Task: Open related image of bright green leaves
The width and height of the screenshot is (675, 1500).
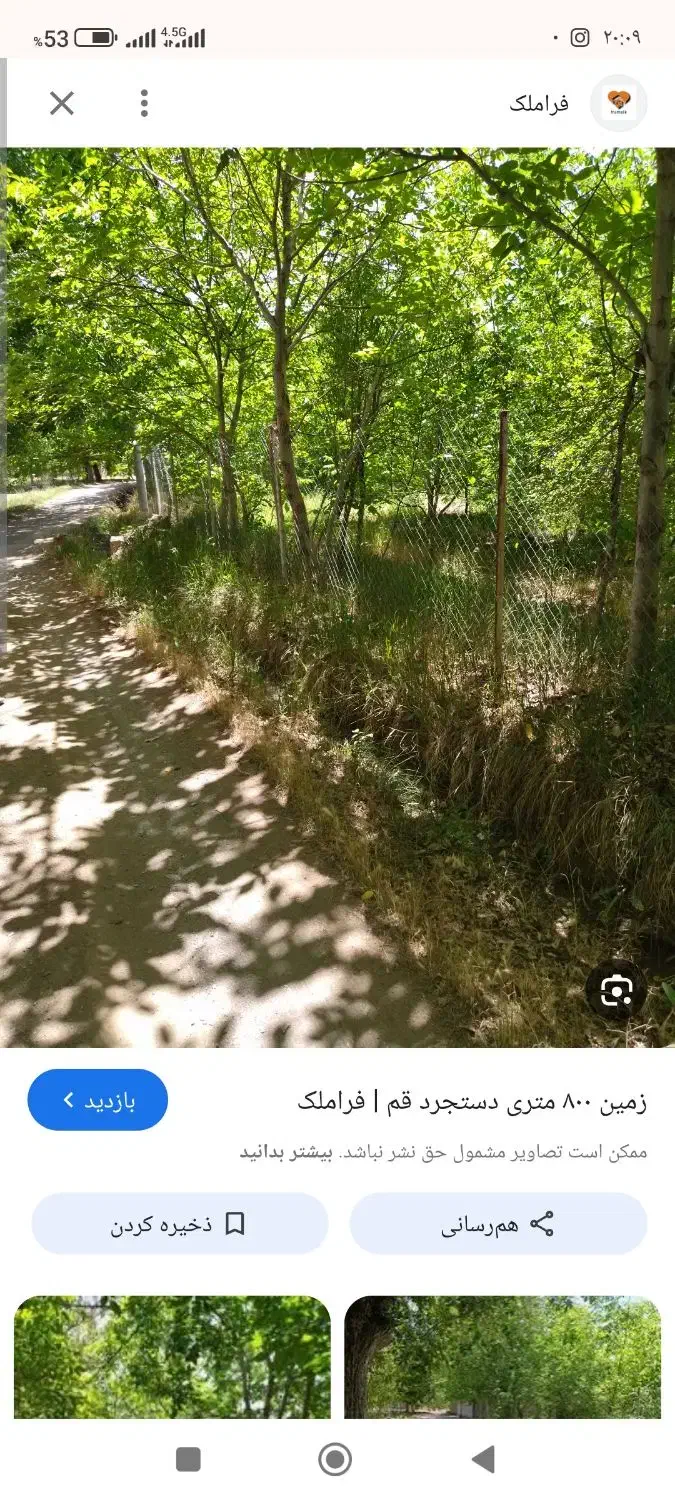Action: 172,1356
